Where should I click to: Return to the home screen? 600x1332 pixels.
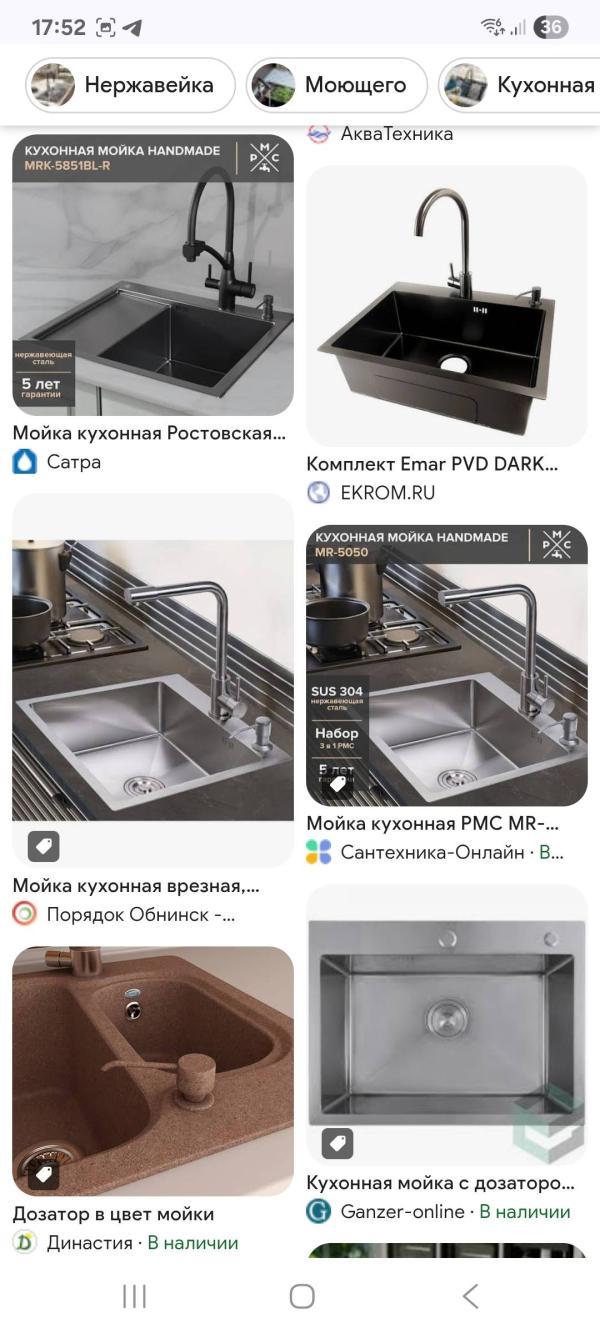[x=301, y=1297]
